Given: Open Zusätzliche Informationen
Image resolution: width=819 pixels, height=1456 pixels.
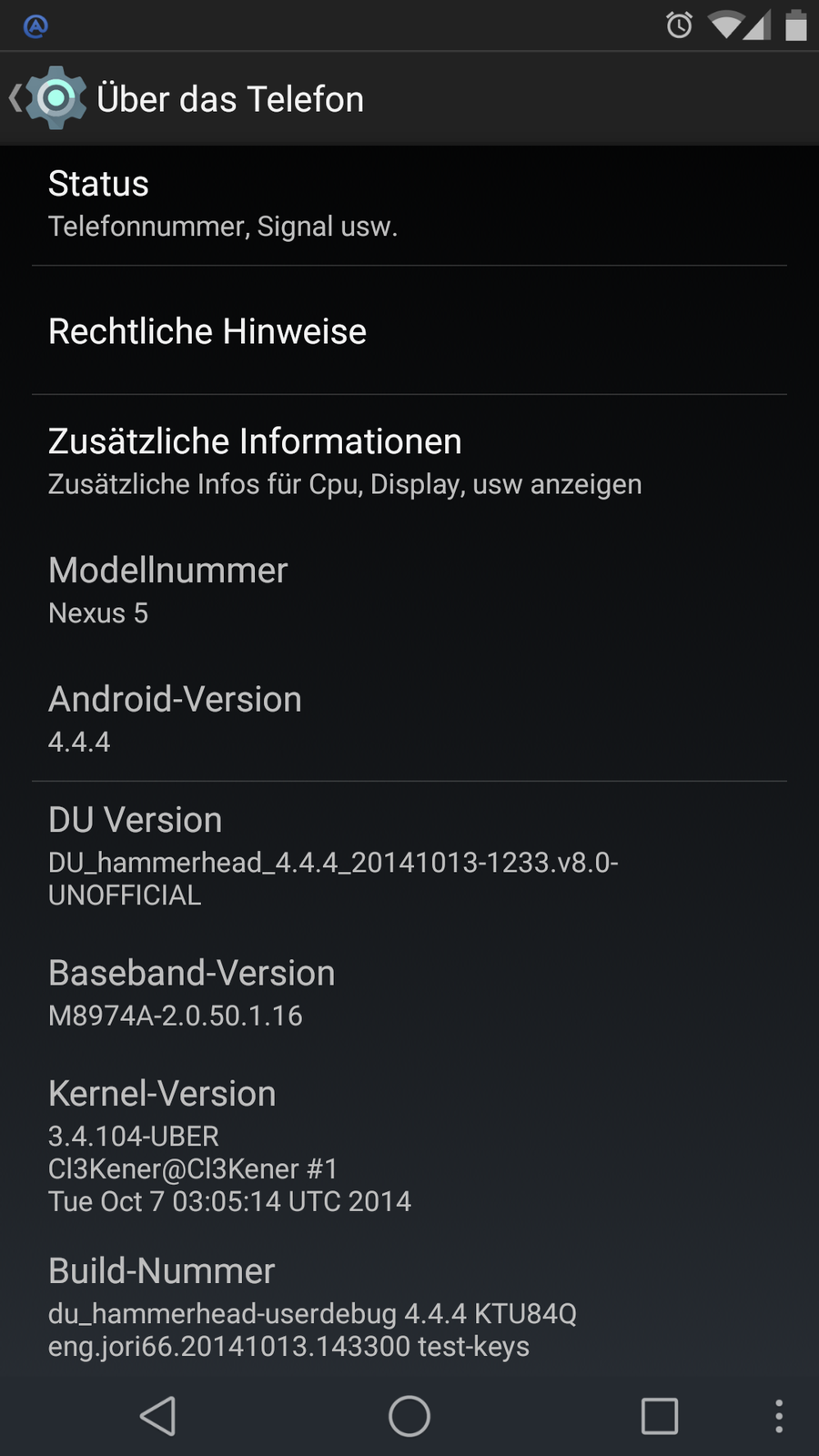Looking at the screenshot, I should [x=409, y=460].
